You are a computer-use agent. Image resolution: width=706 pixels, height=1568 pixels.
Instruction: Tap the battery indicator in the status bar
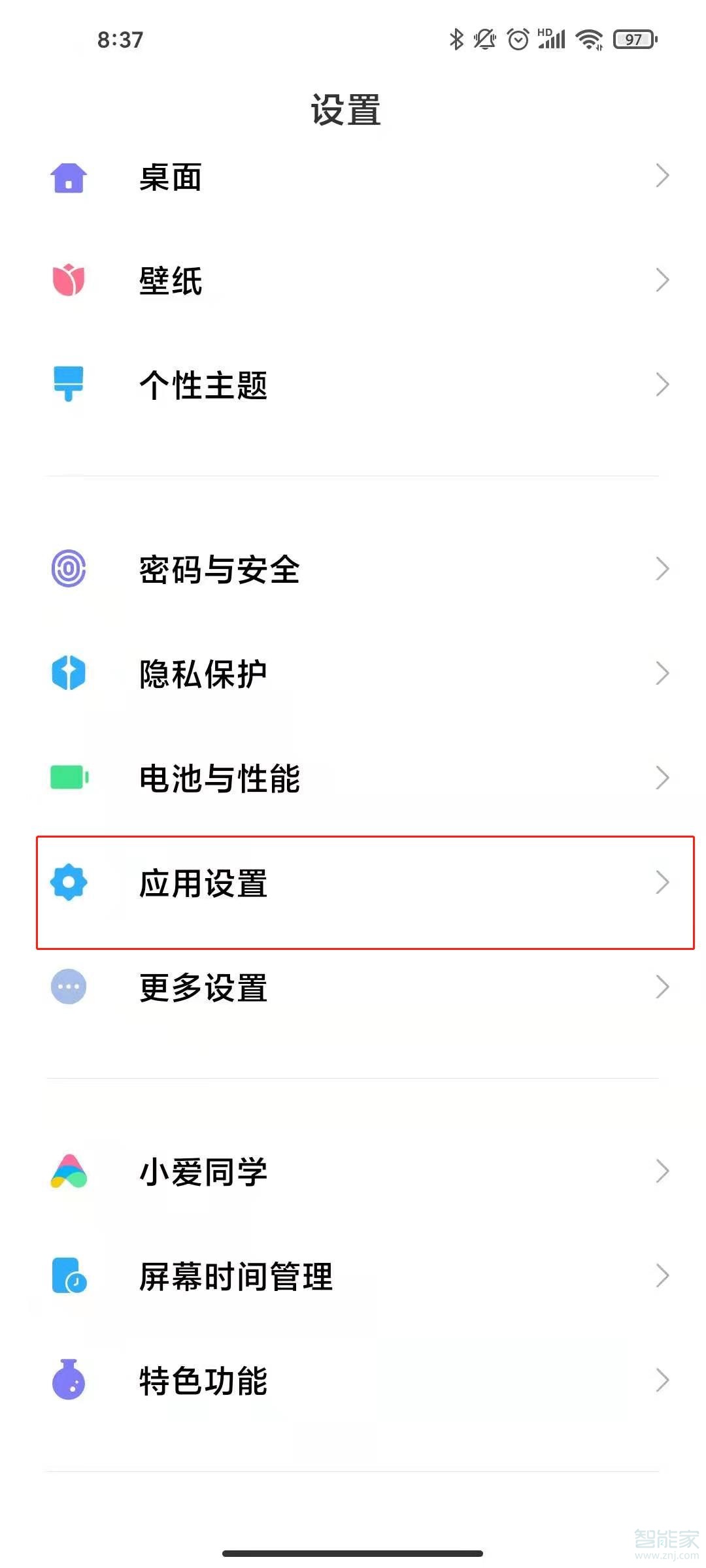click(x=631, y=39)
